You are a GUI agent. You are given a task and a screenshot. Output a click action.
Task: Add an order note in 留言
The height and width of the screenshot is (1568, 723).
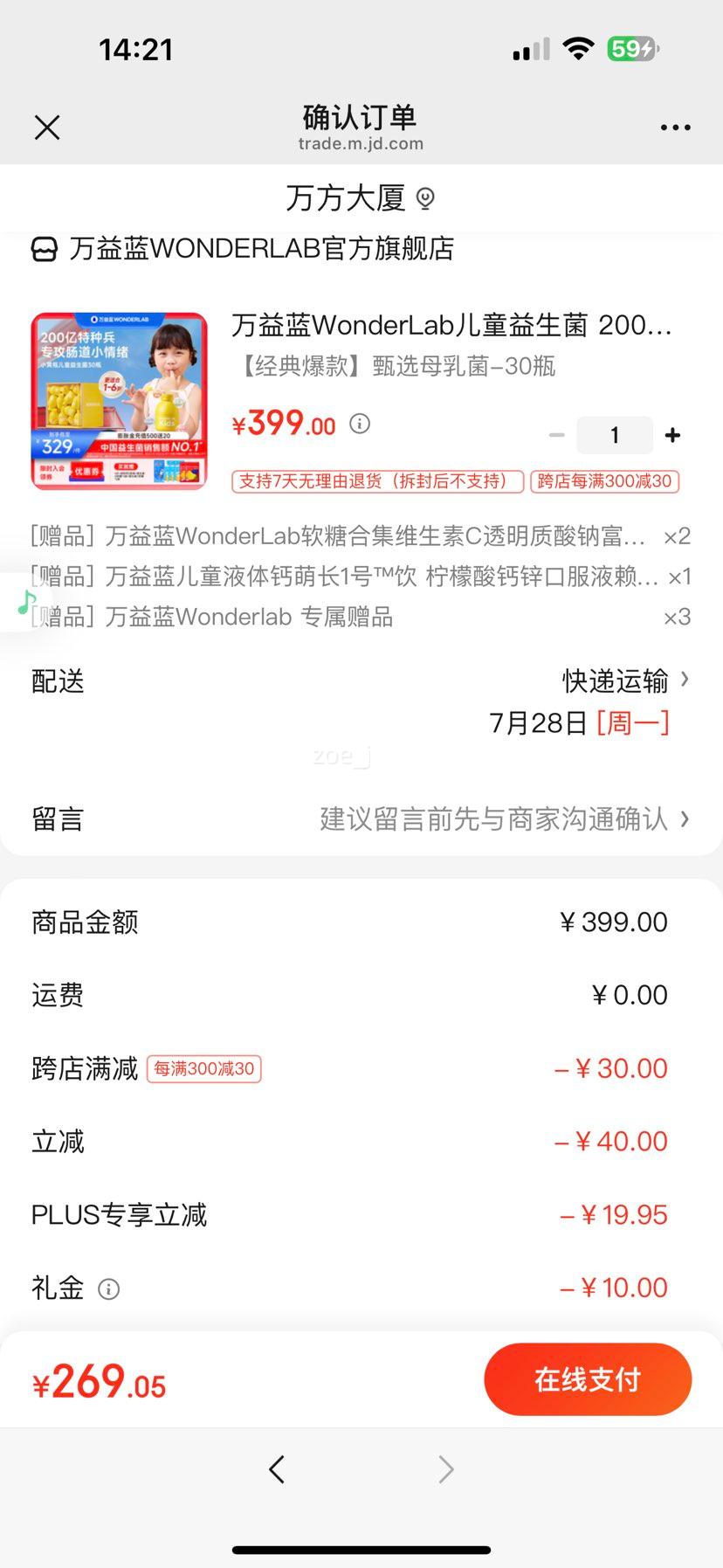361,819
